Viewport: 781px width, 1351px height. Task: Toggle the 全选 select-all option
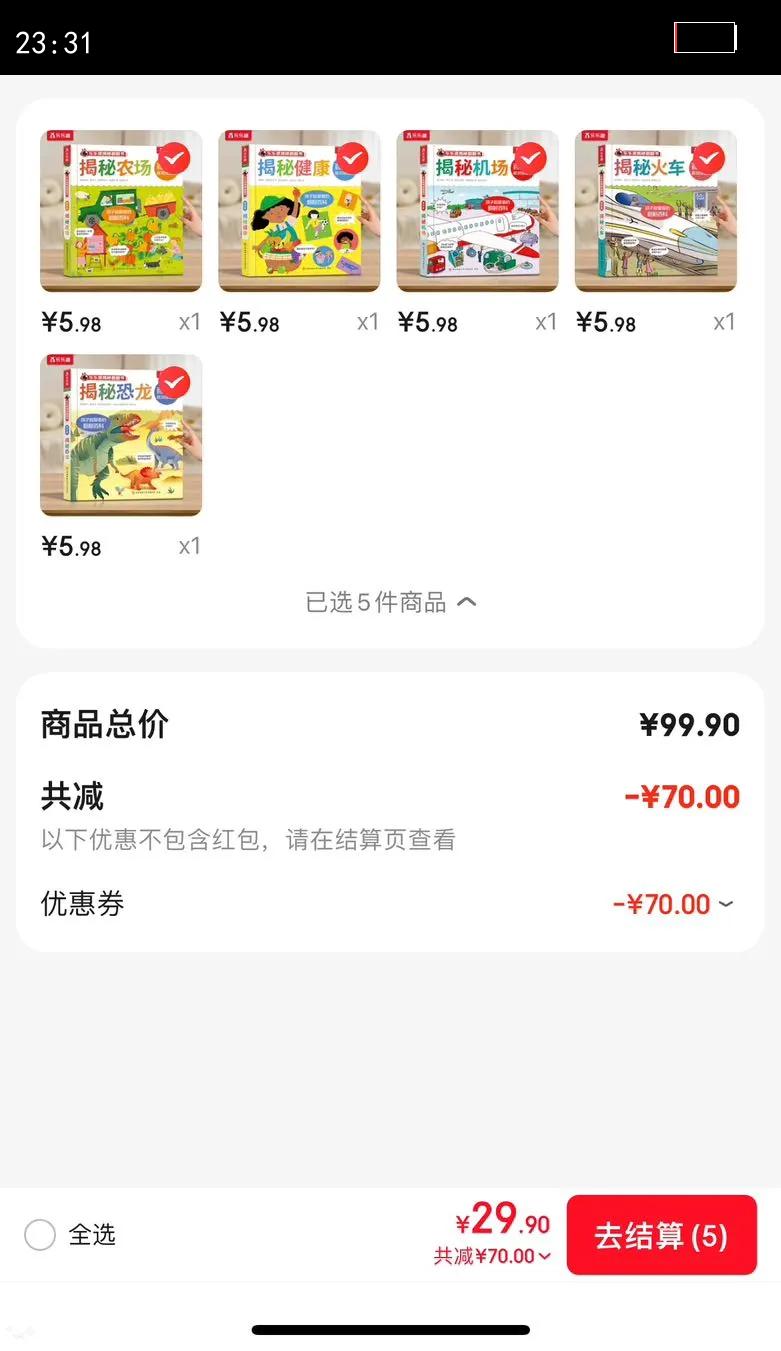[40, 1235]
